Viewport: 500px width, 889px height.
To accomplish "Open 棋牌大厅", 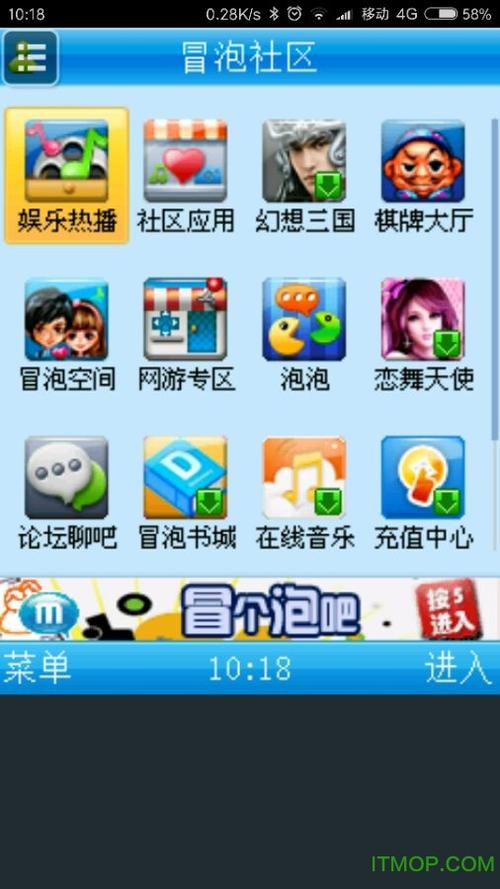I will click(x=423, y=176).
